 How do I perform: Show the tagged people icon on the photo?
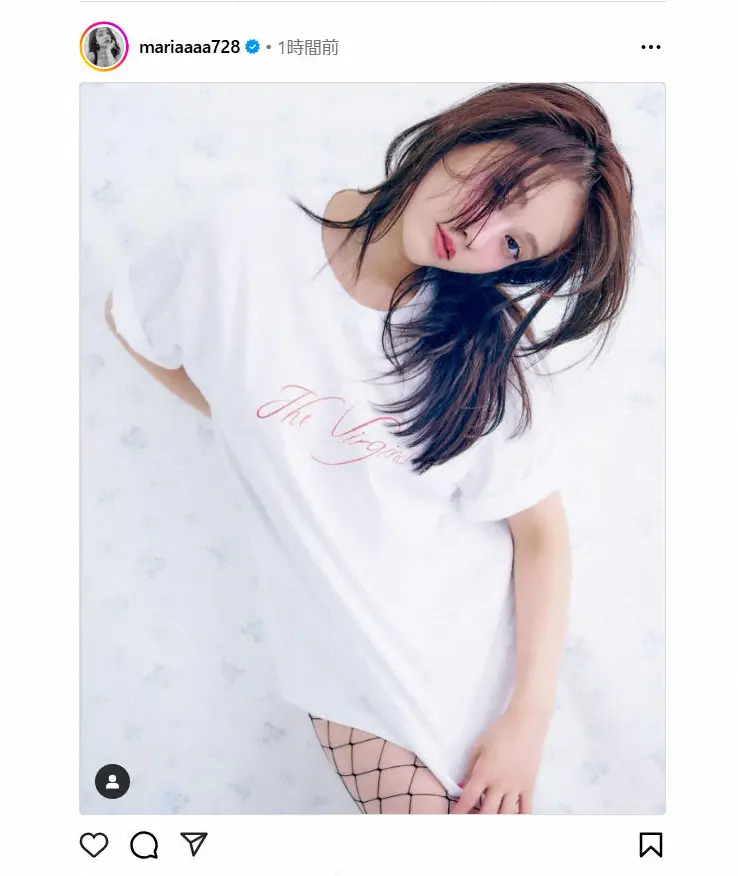pos(113,781)
